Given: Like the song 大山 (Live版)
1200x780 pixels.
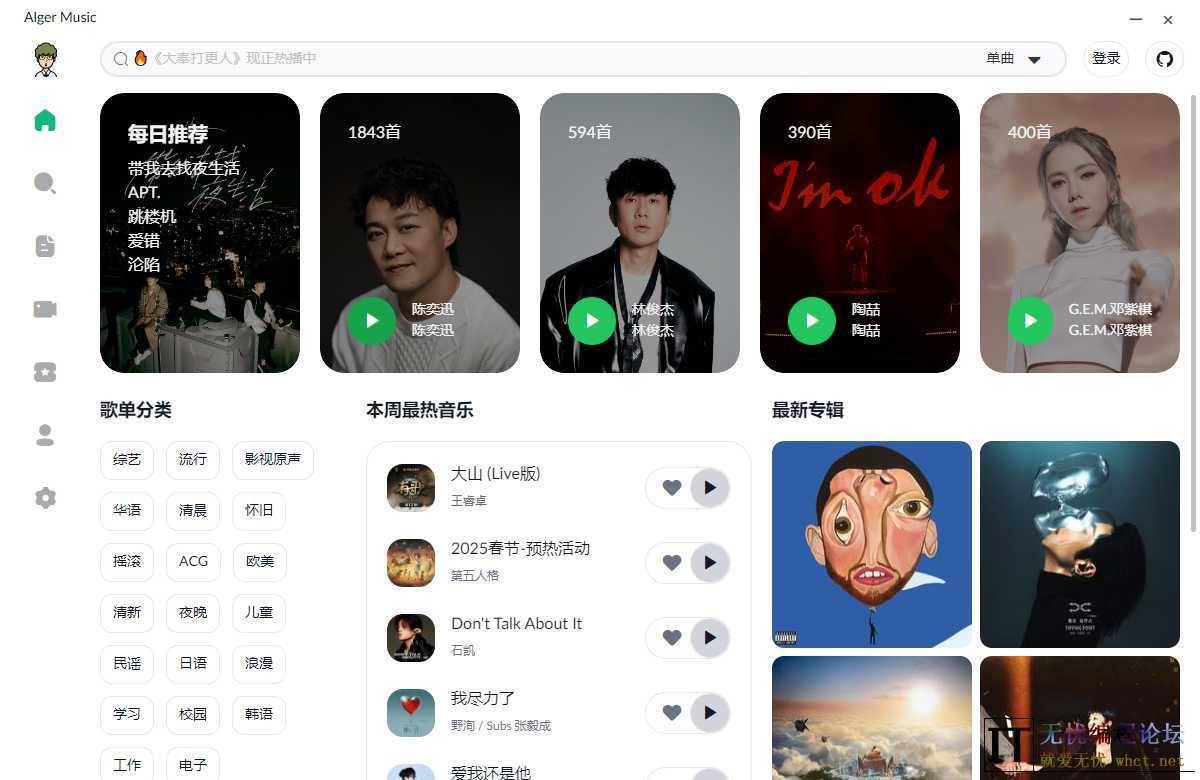Looking at the screenshot, I should tap(672, 488).
